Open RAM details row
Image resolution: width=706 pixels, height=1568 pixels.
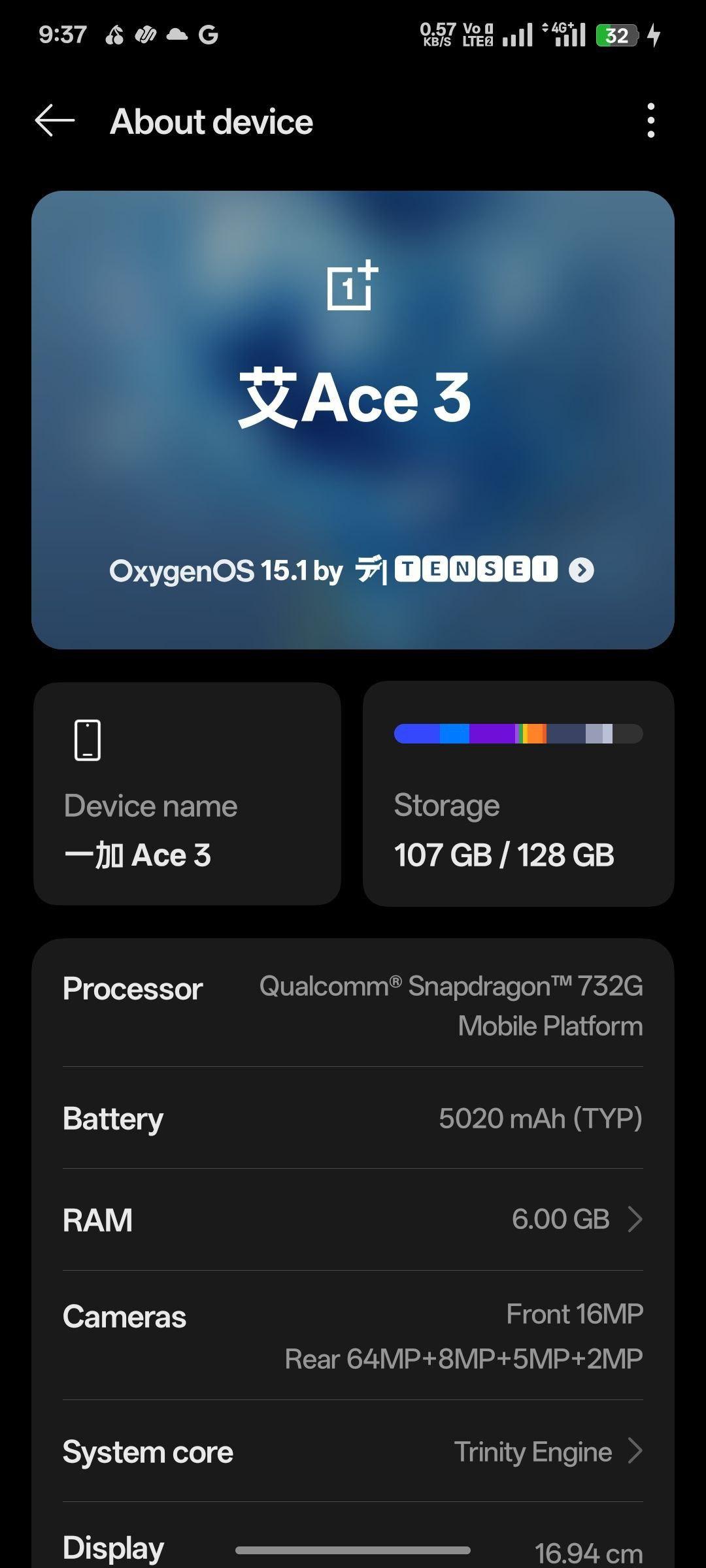[353, 1220]
